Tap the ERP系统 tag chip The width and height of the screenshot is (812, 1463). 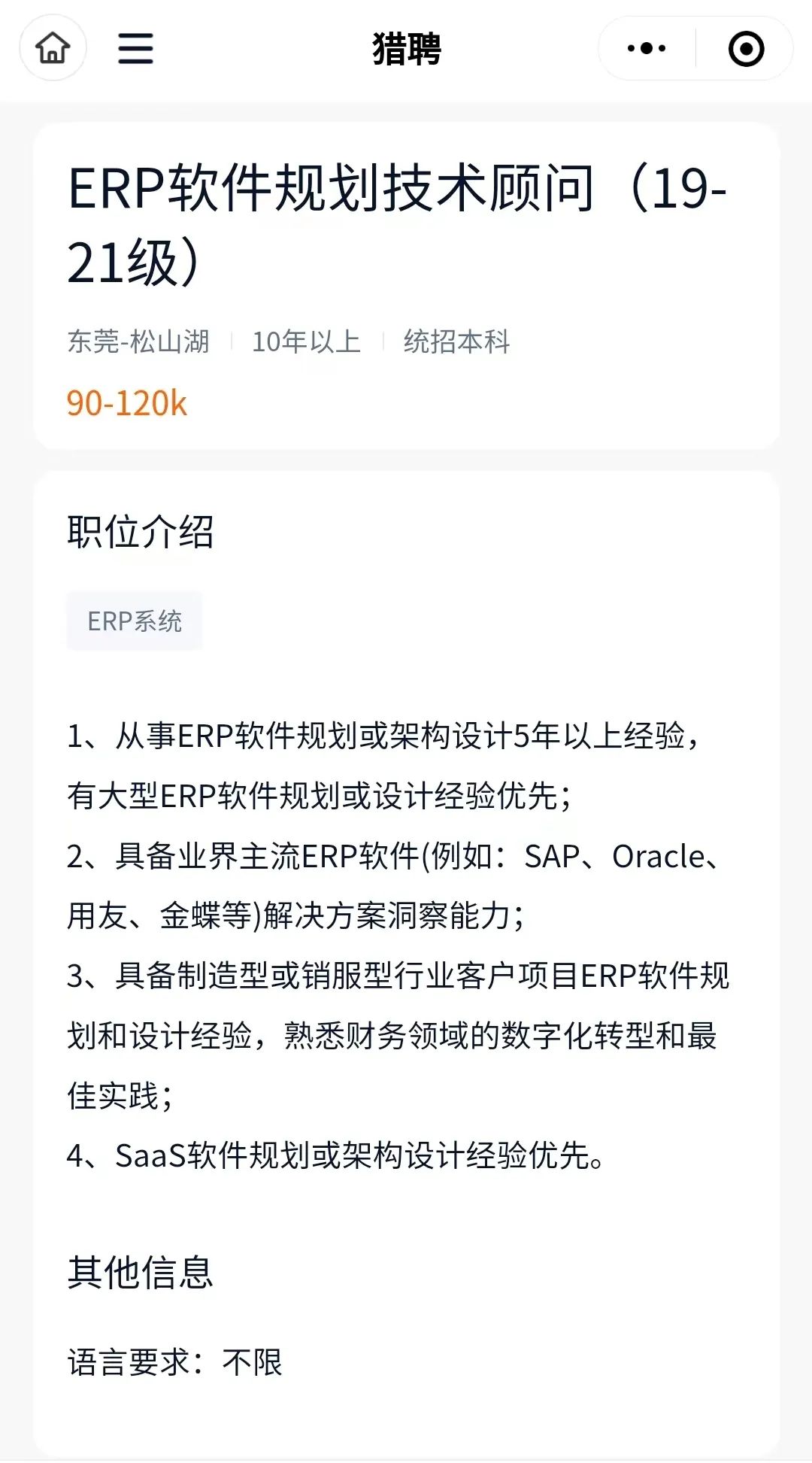135,621
